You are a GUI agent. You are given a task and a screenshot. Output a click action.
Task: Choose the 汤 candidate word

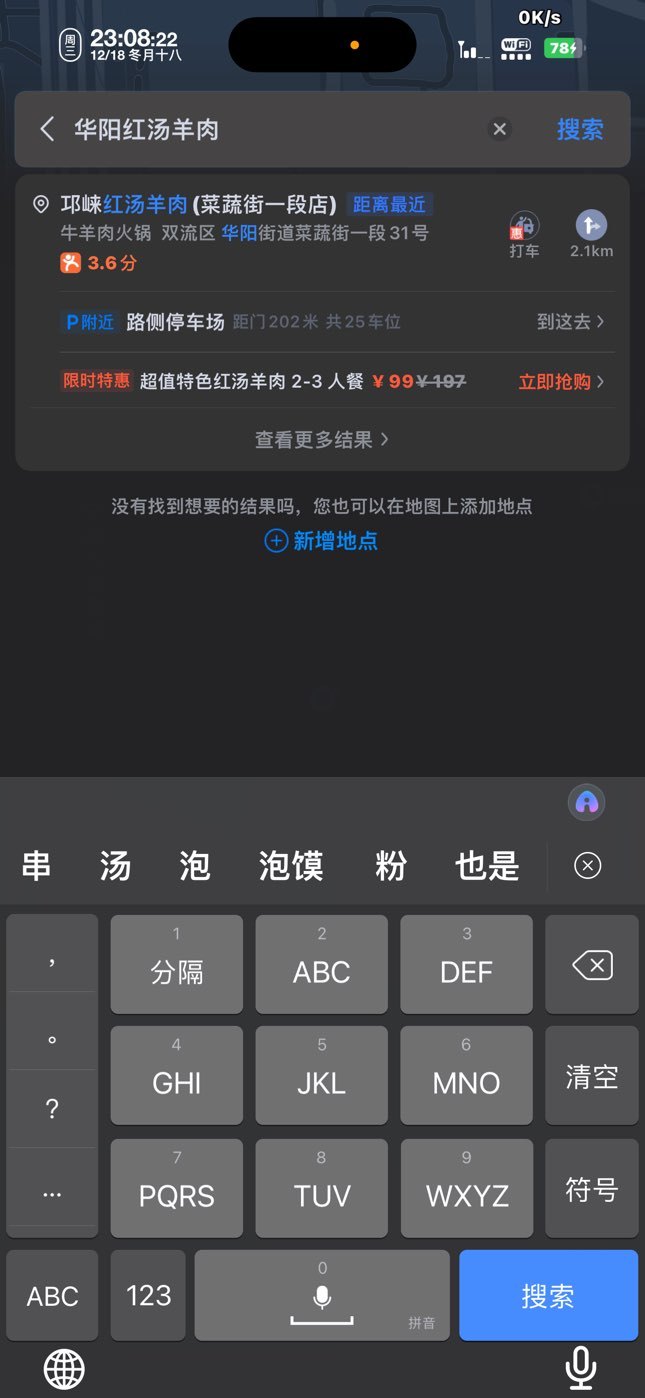115,865
